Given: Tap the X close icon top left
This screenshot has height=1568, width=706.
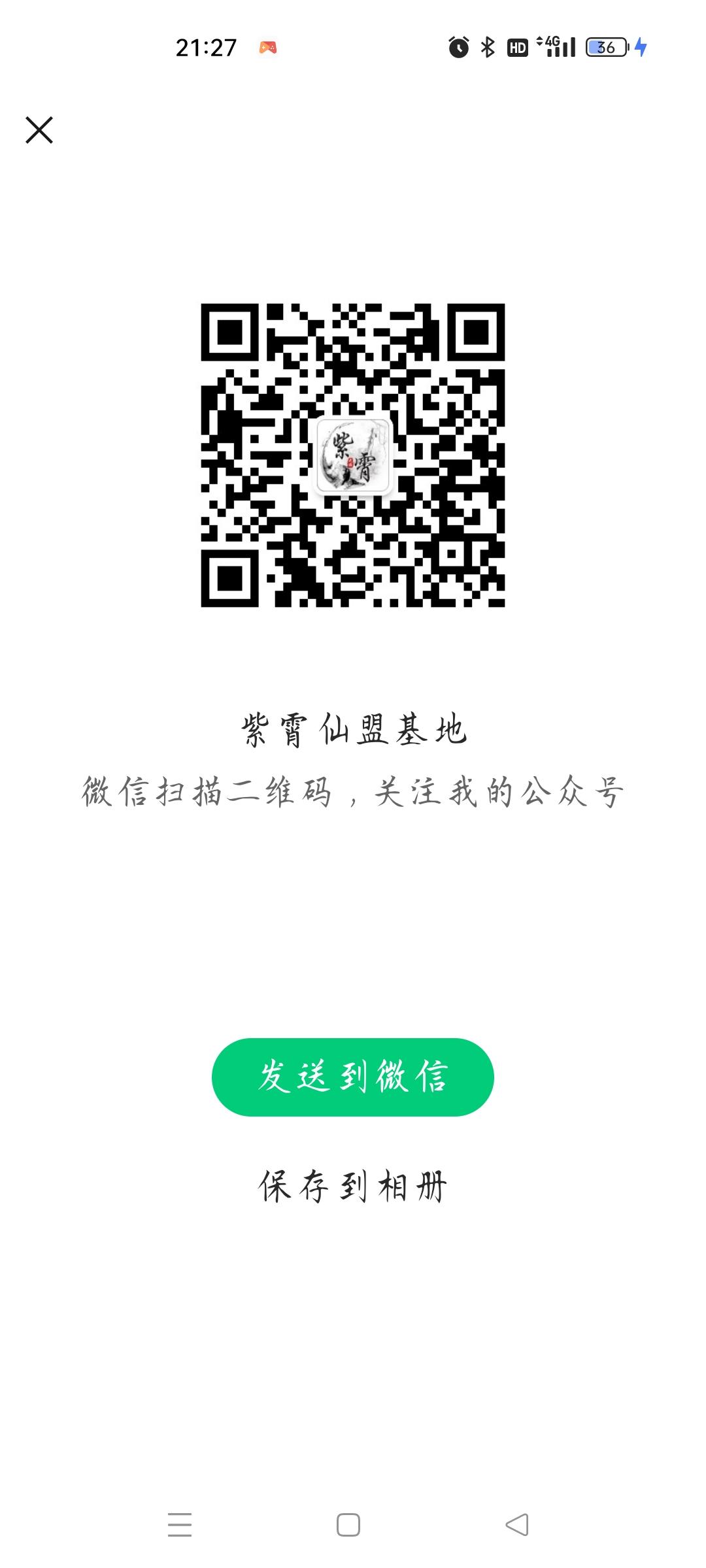Looking at the screenshot, I should click(x=41, y=129).
